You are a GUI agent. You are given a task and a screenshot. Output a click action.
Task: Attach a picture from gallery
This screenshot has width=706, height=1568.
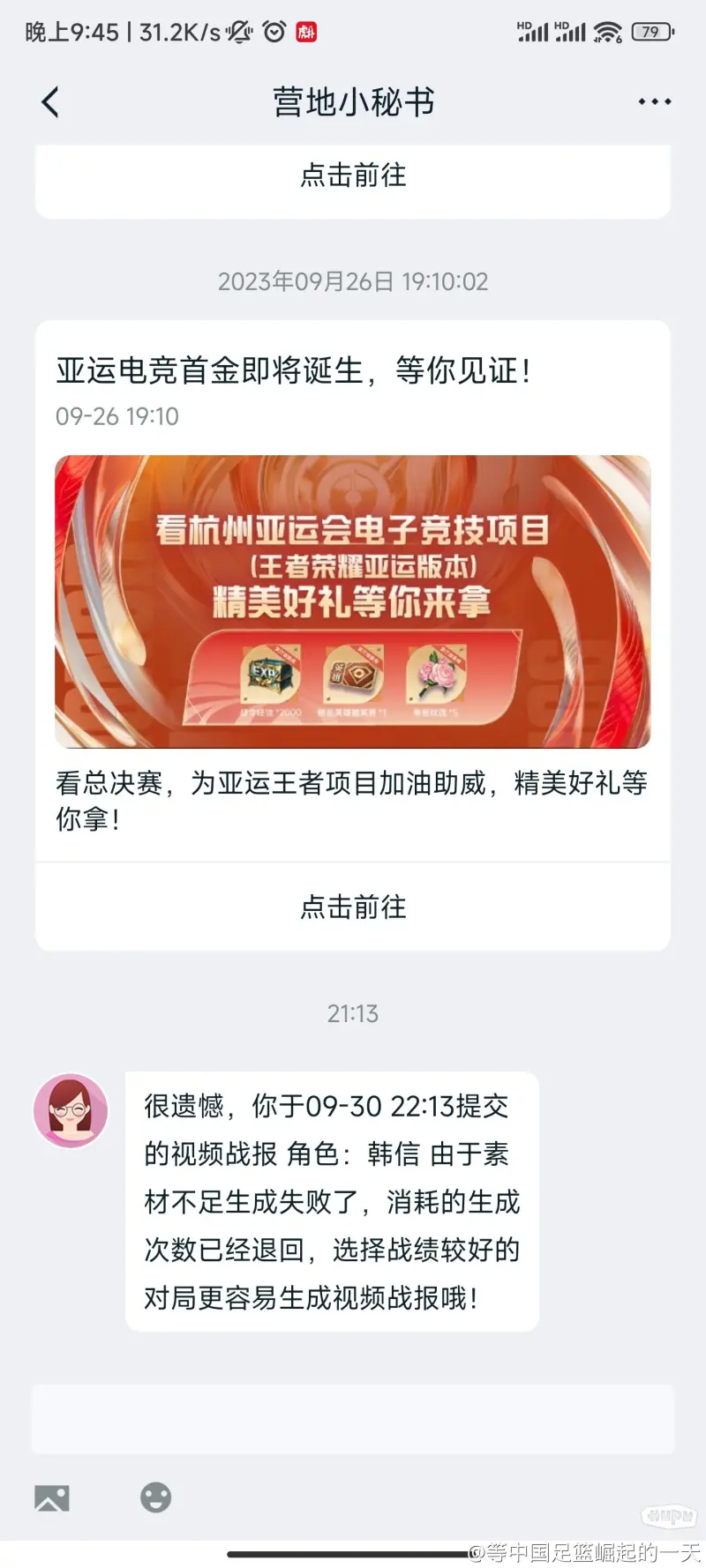click(x=52, y=1497)
